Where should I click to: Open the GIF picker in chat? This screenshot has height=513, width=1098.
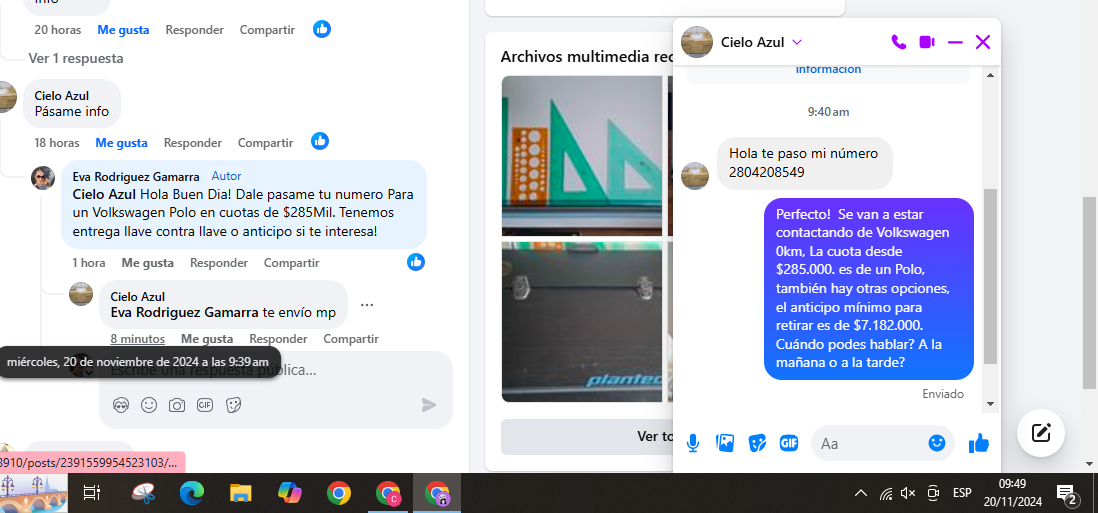click(789, 443)
